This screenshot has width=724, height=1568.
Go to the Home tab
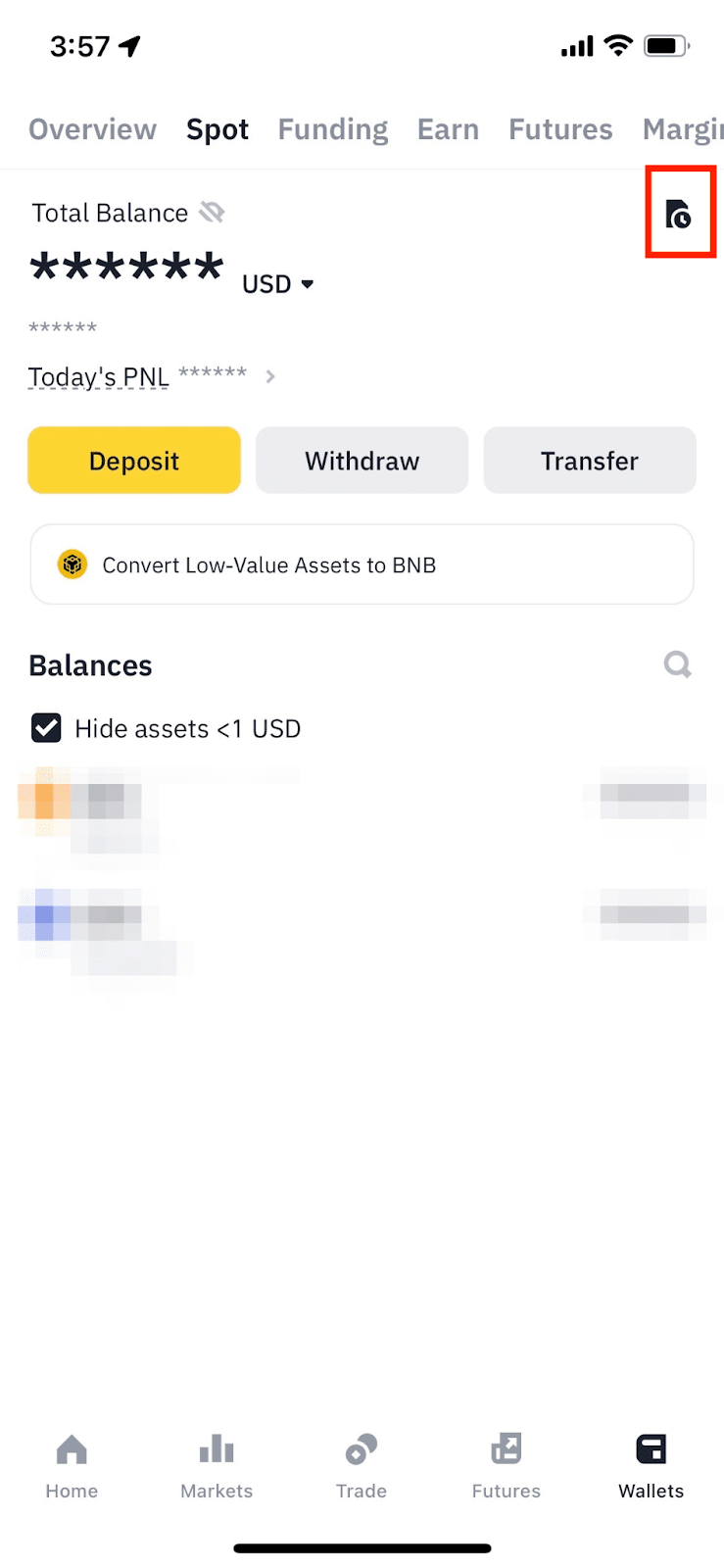72,1465
